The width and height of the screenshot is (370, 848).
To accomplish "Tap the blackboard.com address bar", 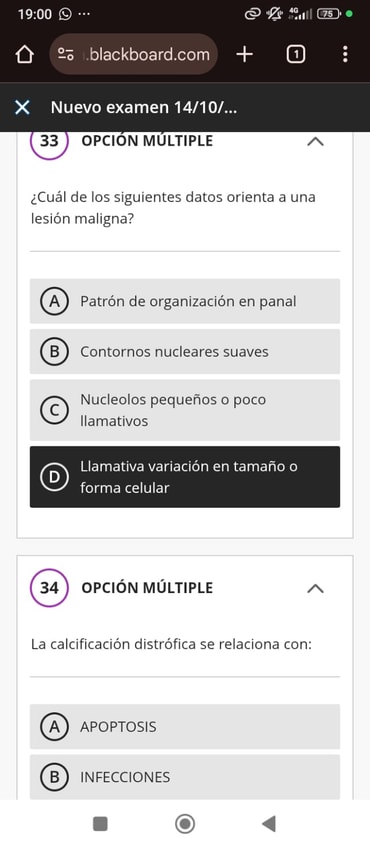I will 134,54.
